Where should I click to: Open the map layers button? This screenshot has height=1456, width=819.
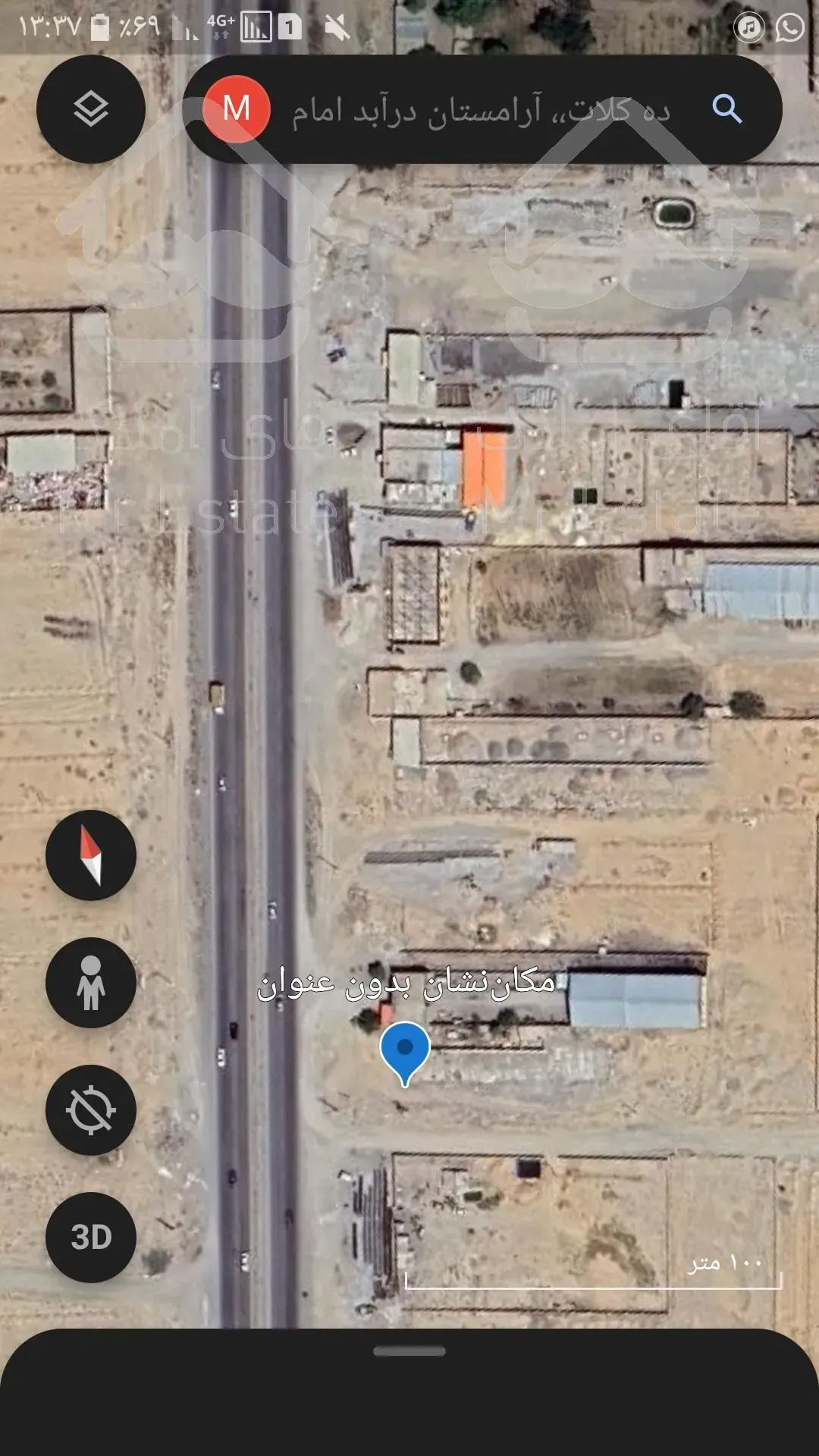coord(91,109)
